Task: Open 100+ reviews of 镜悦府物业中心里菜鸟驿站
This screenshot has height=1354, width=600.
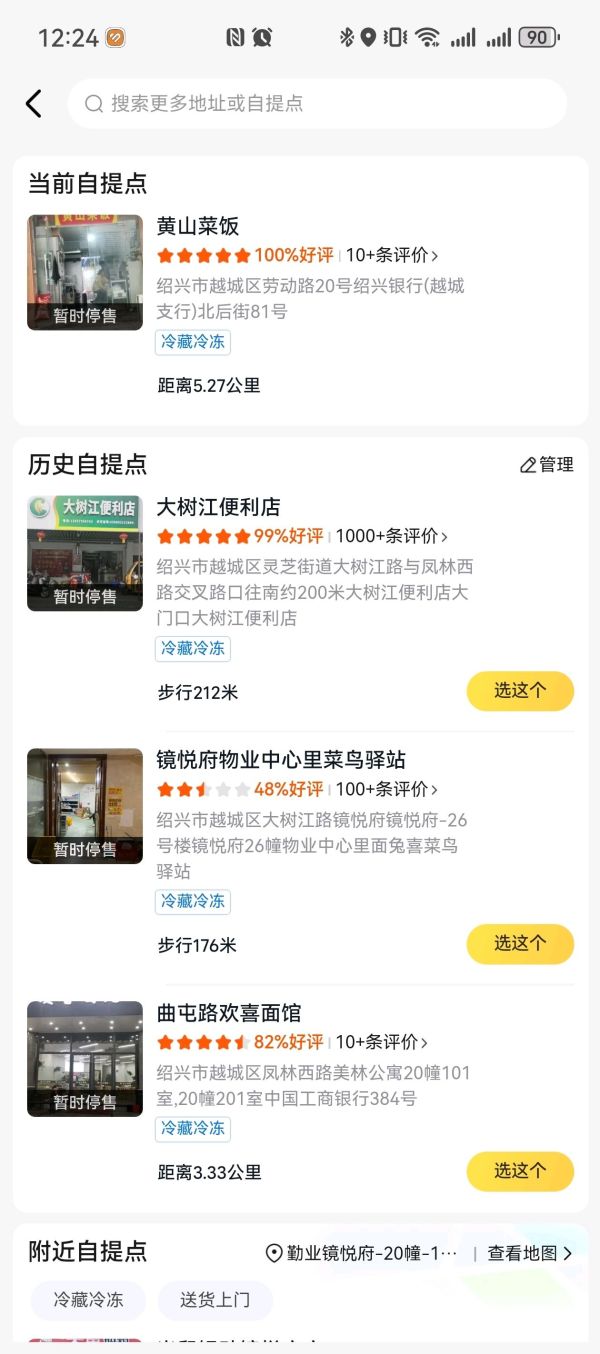Action: click(x=386, y=789)
